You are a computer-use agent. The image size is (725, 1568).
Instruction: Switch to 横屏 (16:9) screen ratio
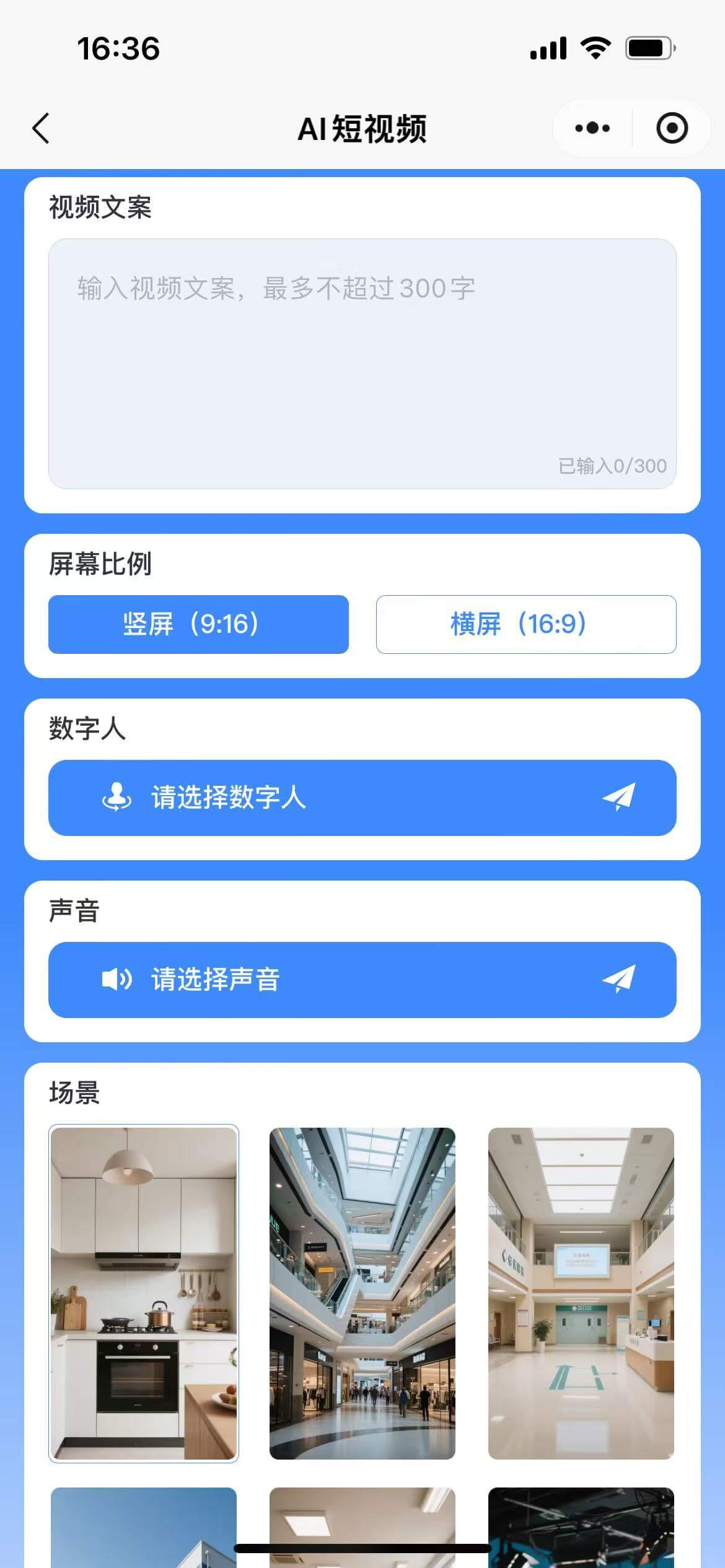(x=525, y=624)
